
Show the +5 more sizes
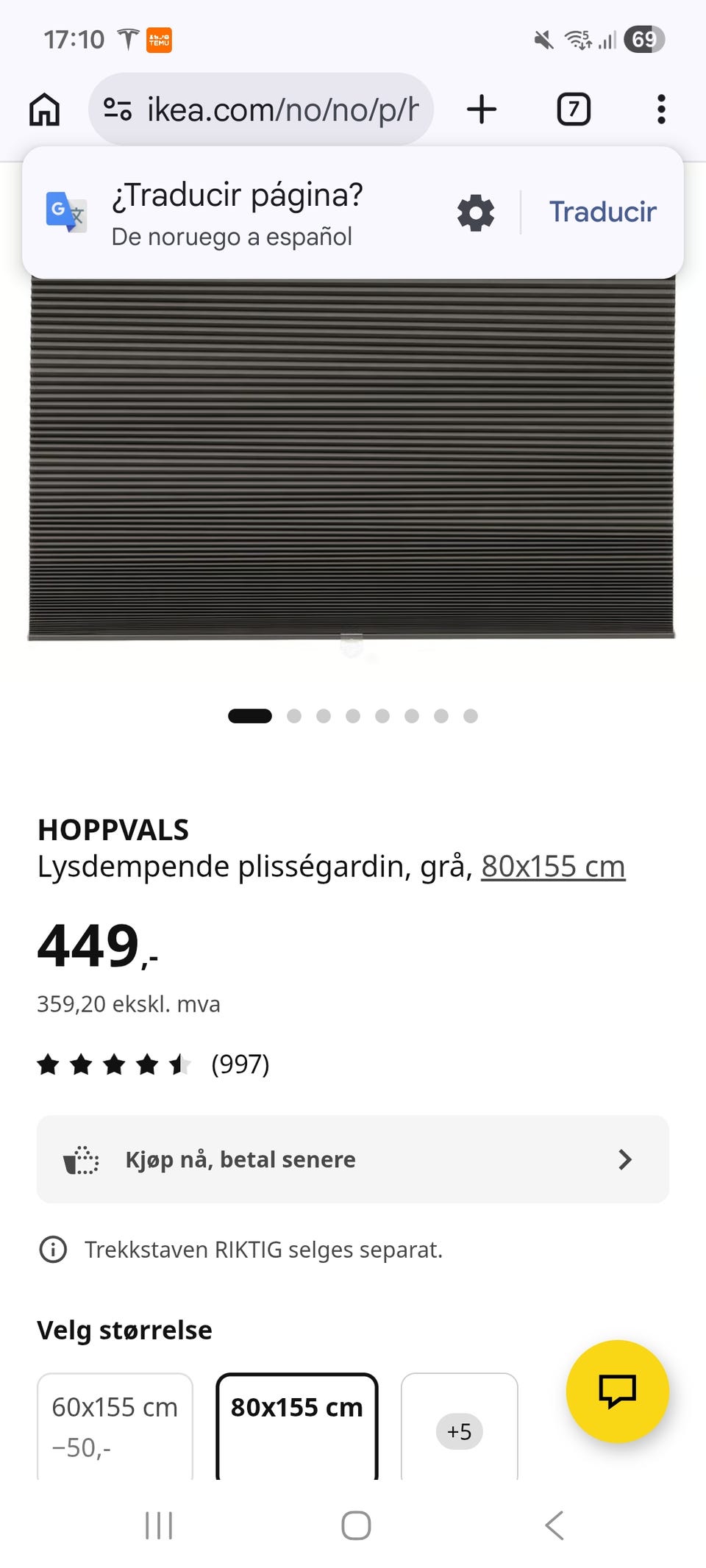pyautogui.click(x=460, y=1431)
